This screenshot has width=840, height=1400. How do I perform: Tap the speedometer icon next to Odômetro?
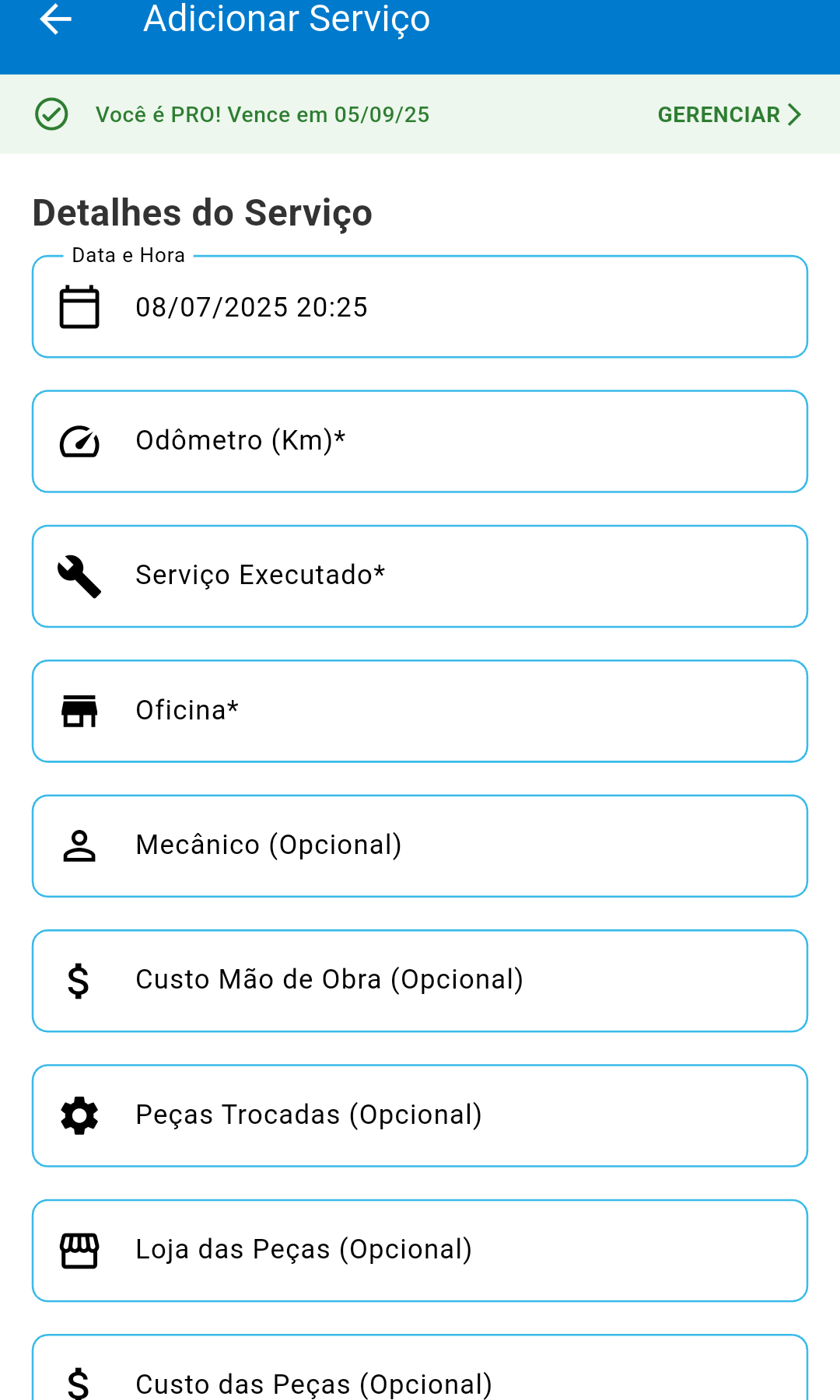click(x=79, y=440)
